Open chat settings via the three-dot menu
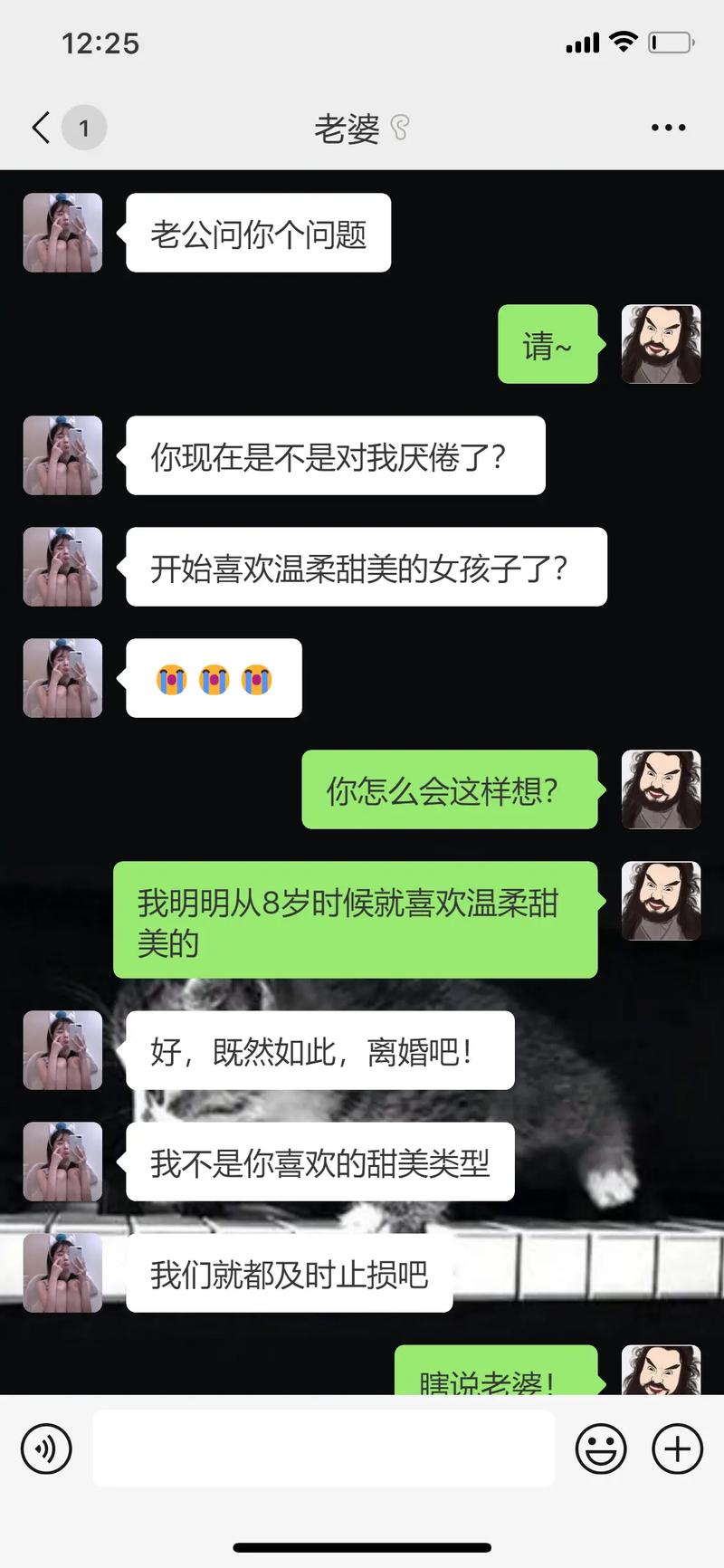 tap(667, 127)
